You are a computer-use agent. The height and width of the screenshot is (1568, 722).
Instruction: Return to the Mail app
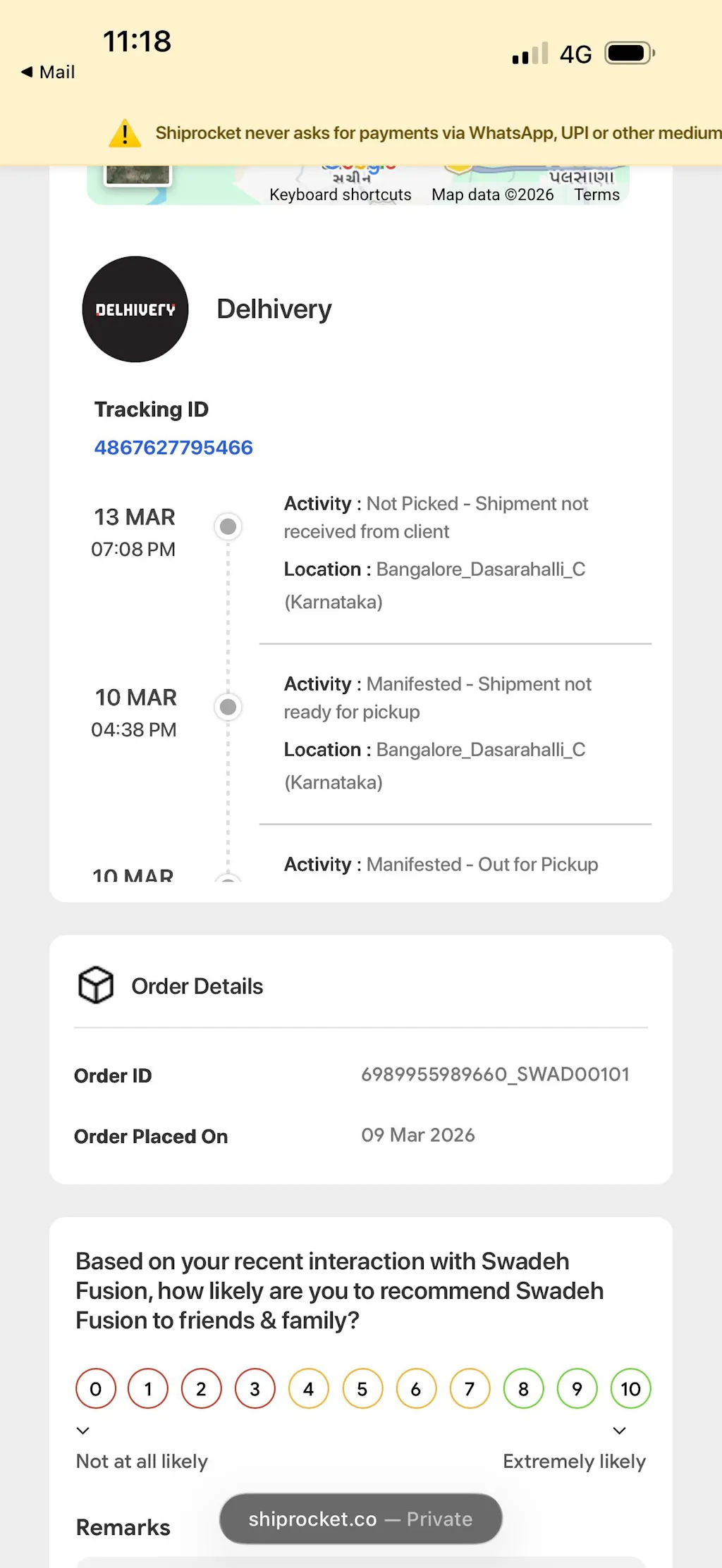click(x=48, y=72)
